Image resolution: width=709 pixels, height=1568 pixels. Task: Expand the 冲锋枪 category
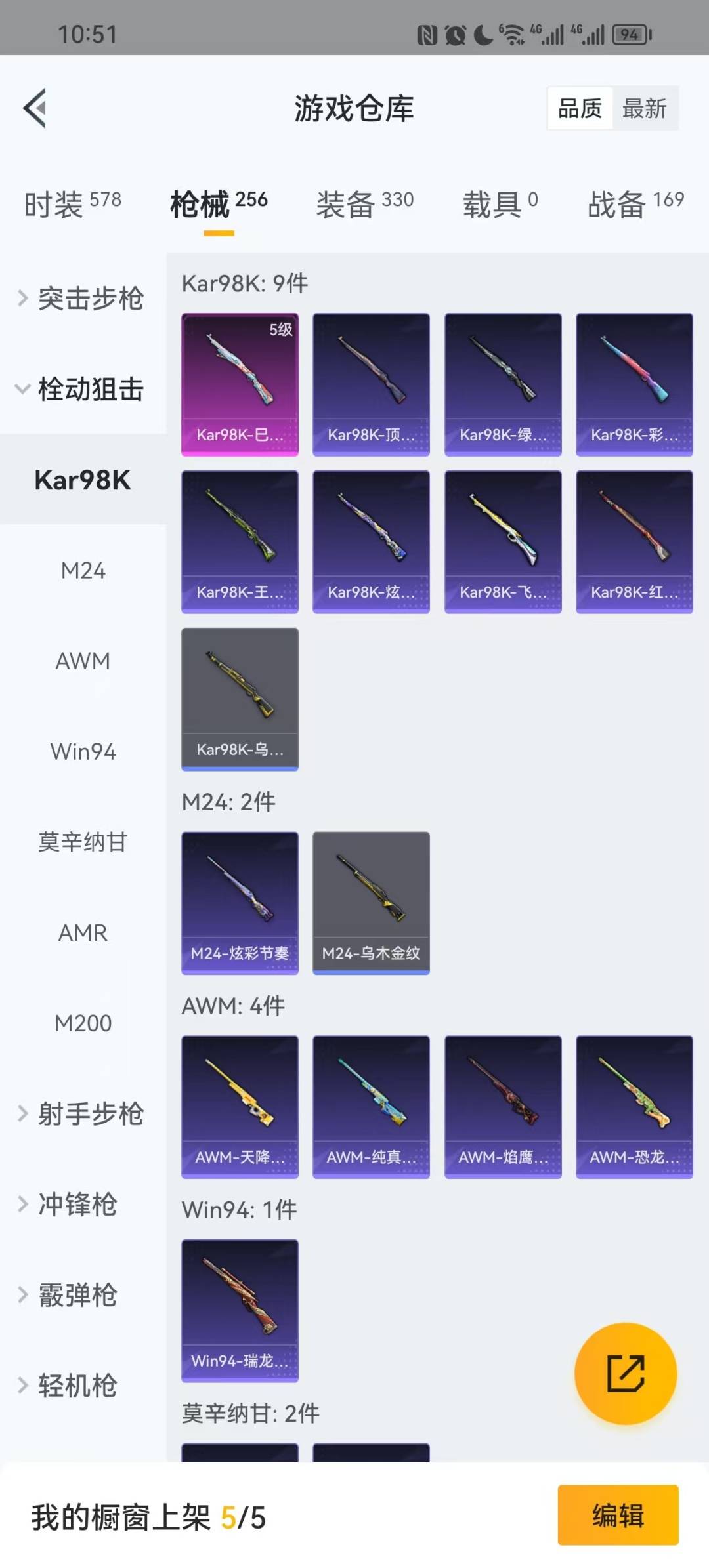click(x=72, y=1205)
